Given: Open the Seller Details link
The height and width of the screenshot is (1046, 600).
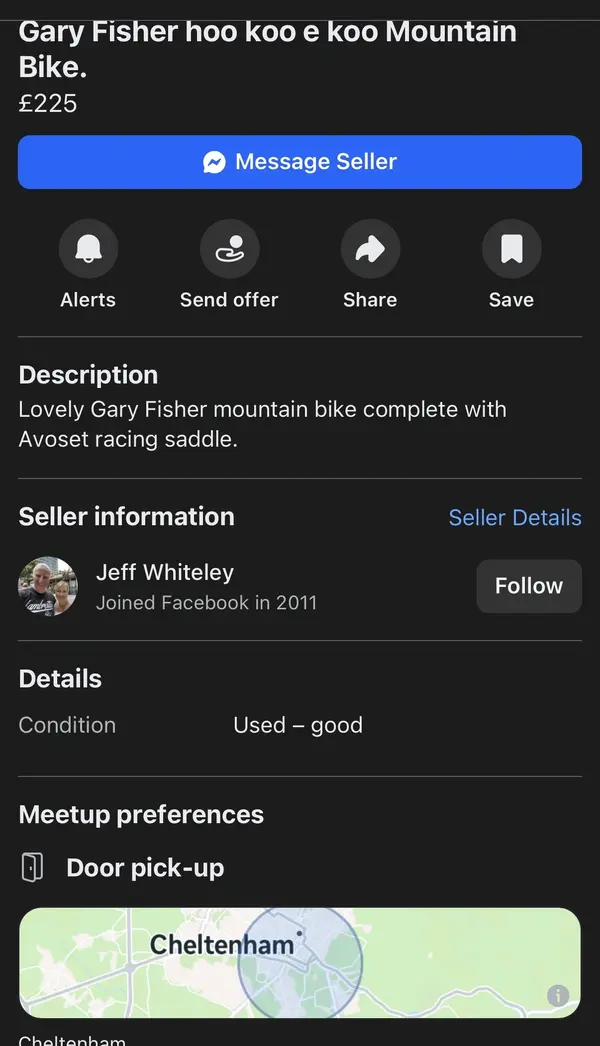Looking at the screenshot, I should click(514, 518).
